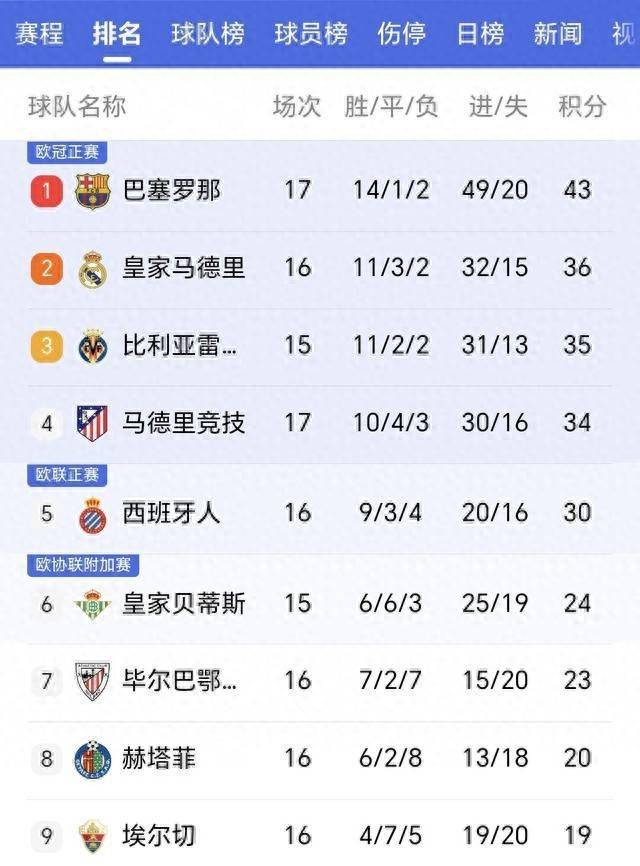Open the 球队榜 tab
Viewport: 640px width, 866px height.
click(207, 33)
